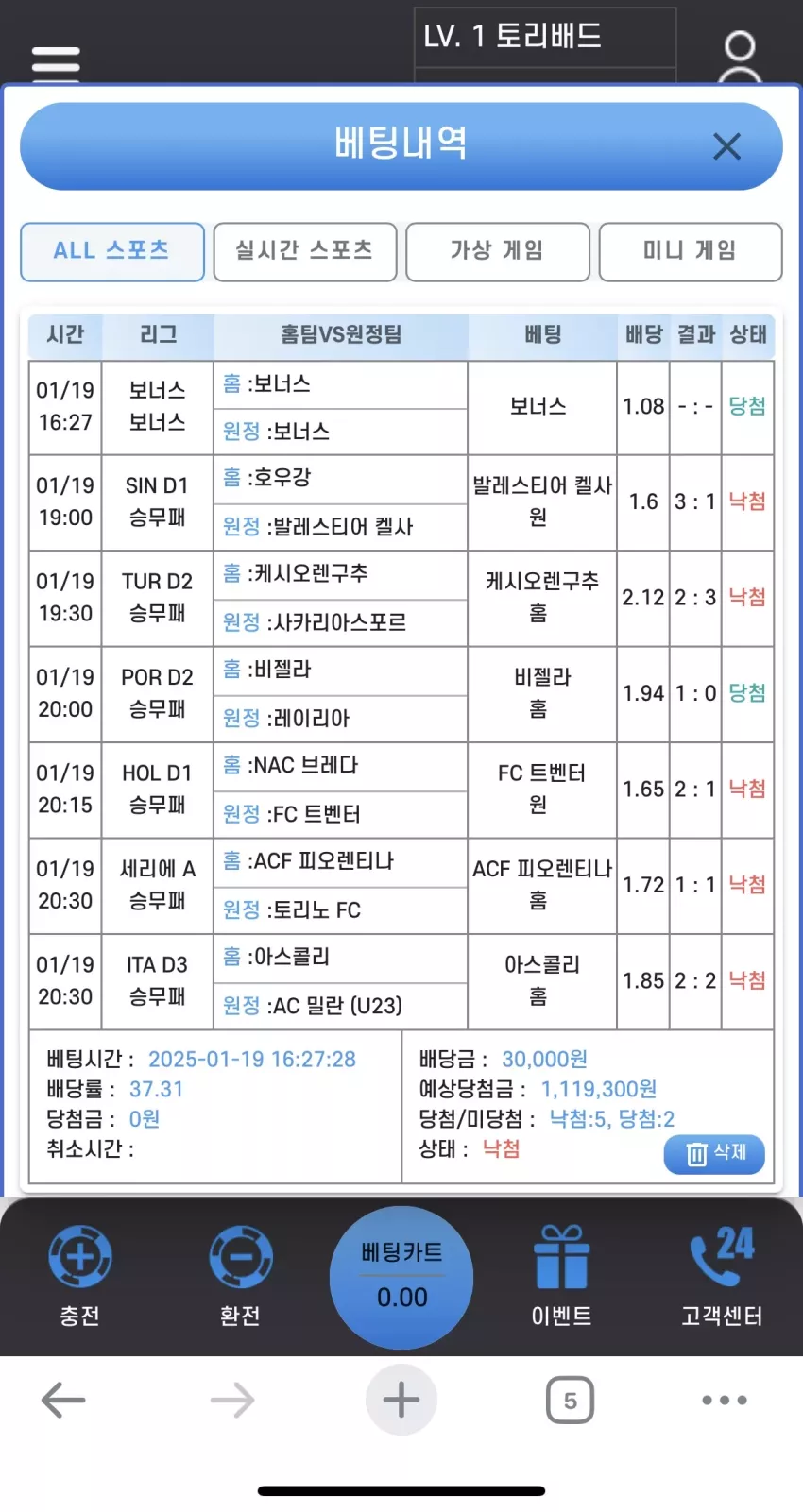Delete this bet record with 삭제
This screenshot has width=803, height=1512.
714,1153
